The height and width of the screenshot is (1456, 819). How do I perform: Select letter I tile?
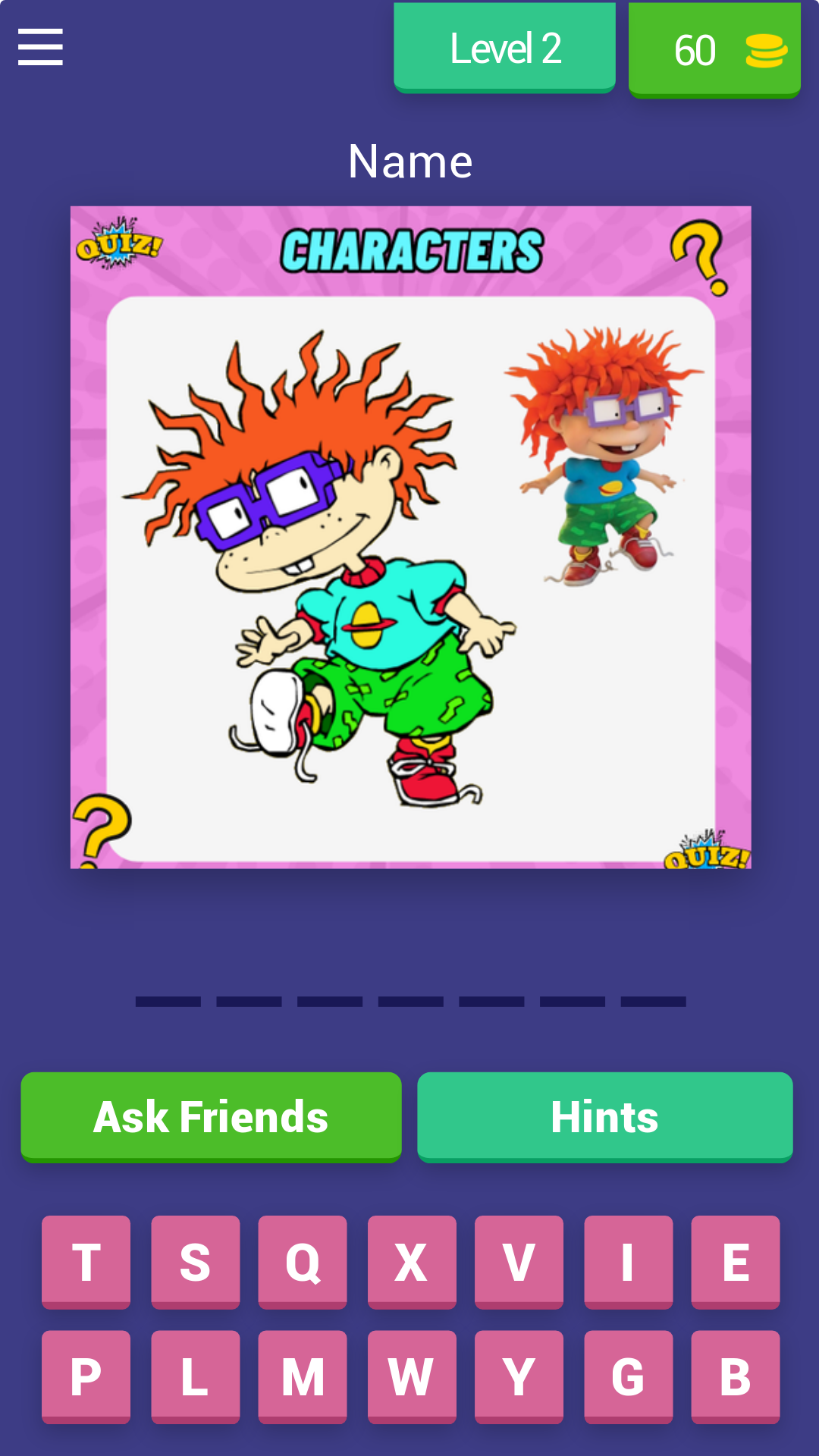coord(628,1263)
